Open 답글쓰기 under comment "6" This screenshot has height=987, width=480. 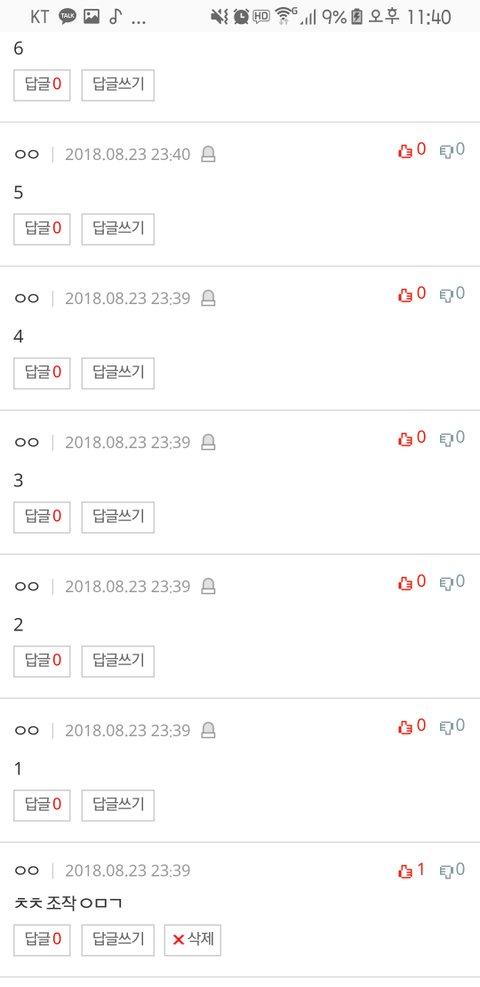(118, 85)
